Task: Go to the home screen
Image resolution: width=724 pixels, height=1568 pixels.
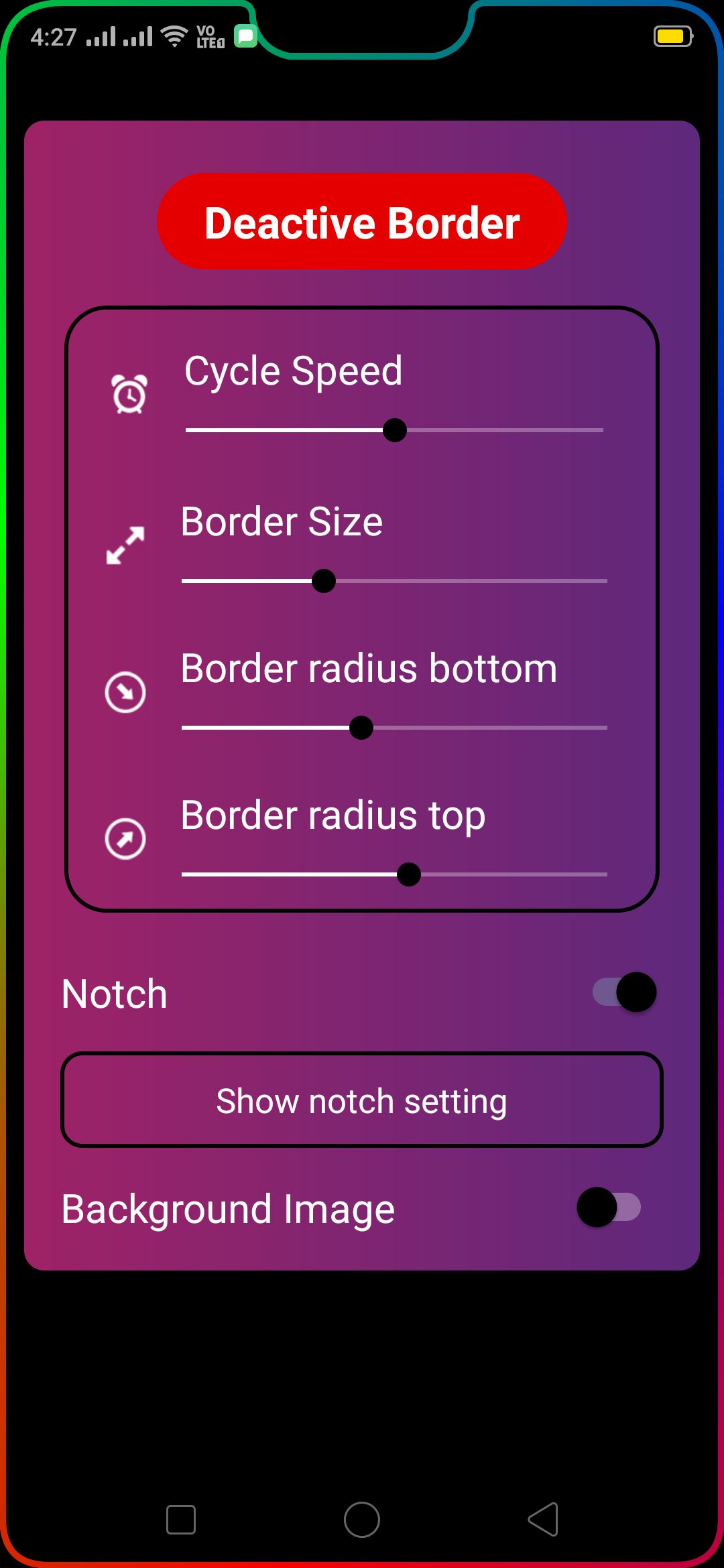Action: point(362,1519)
